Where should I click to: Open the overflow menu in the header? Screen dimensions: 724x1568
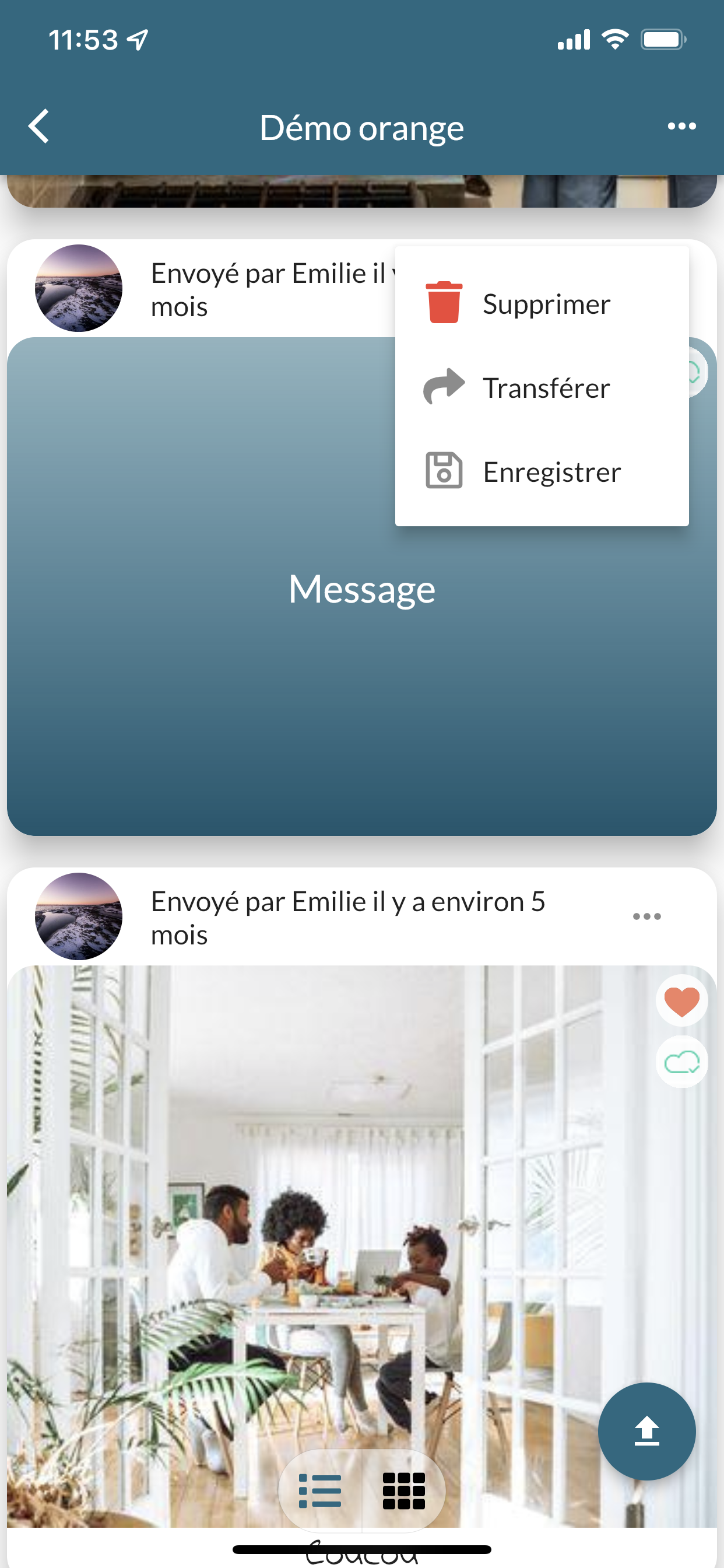681,127
